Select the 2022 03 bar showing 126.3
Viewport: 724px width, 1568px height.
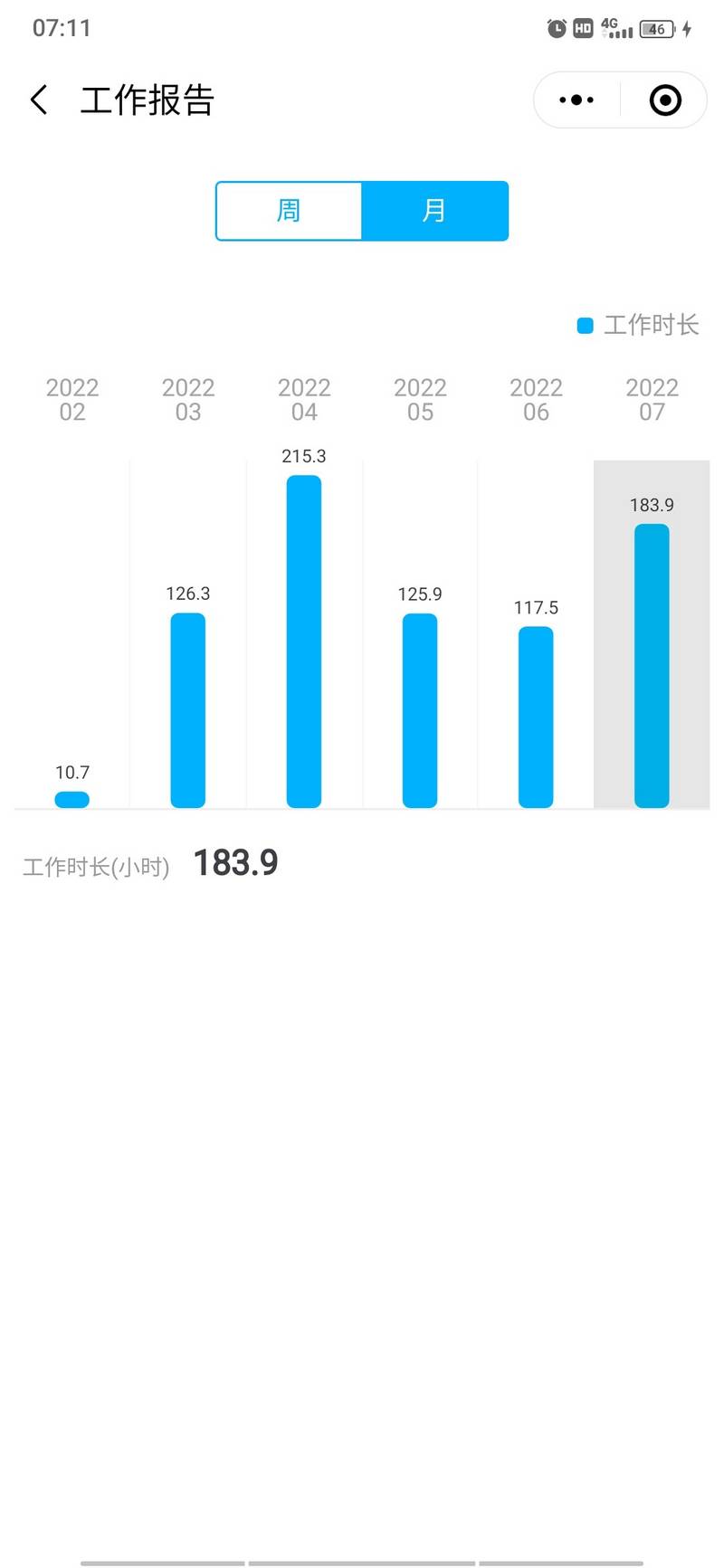click(x=188, y=710)
